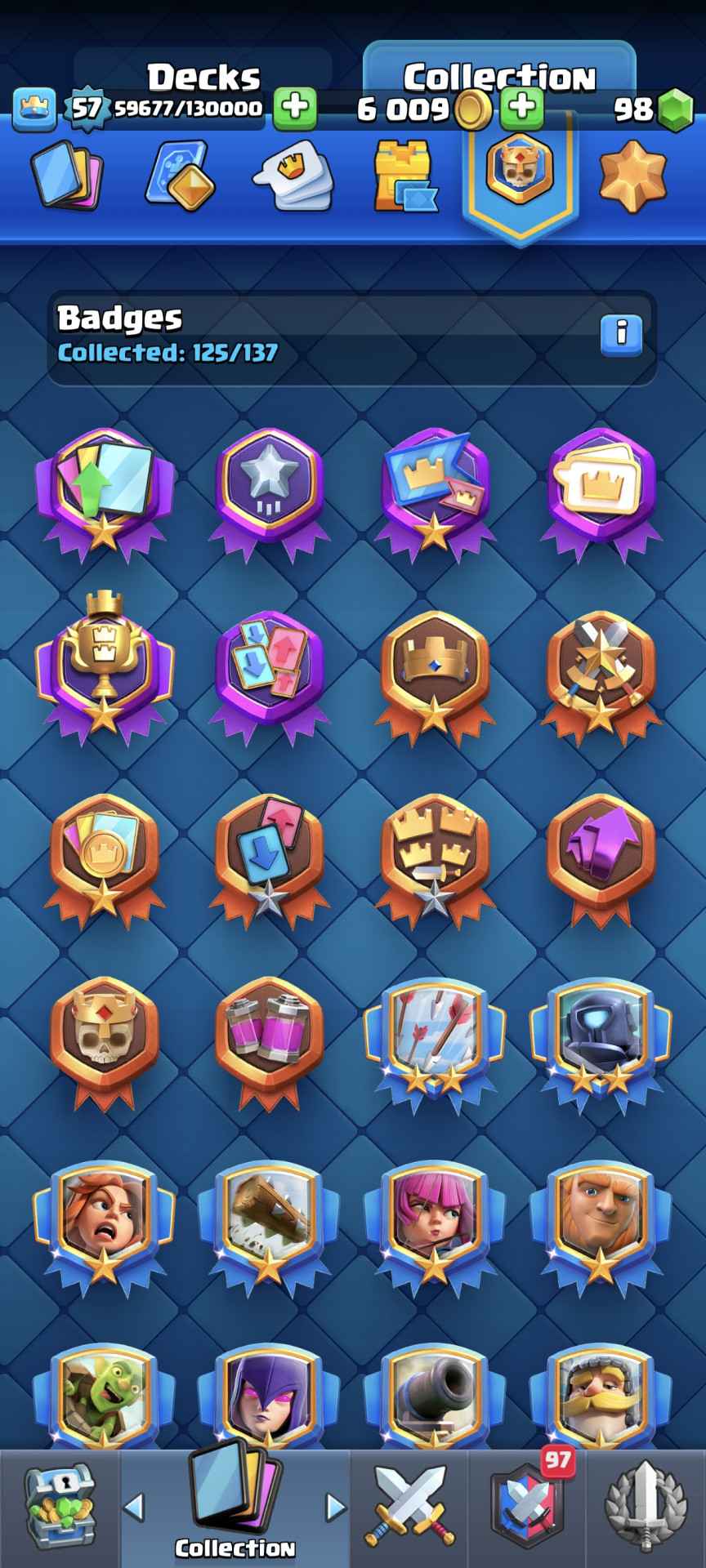This screenshot has width=706, height=1568.
Task: Open the orange star section
Action: [x=632, y=176]
